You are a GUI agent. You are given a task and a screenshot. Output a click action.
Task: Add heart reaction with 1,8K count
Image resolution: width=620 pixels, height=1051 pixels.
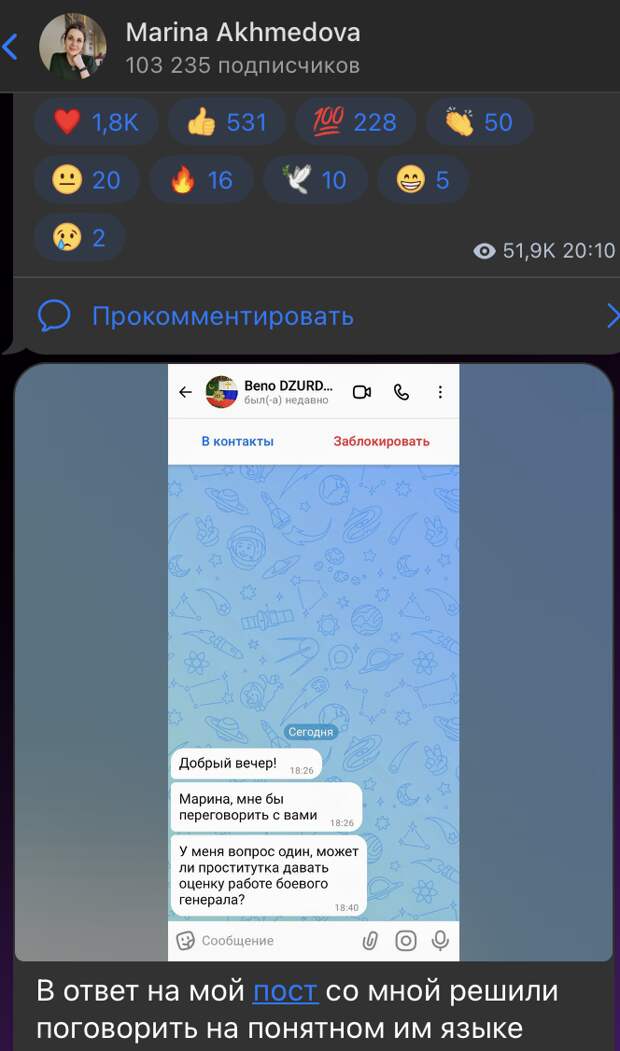(x=96, y=122)
